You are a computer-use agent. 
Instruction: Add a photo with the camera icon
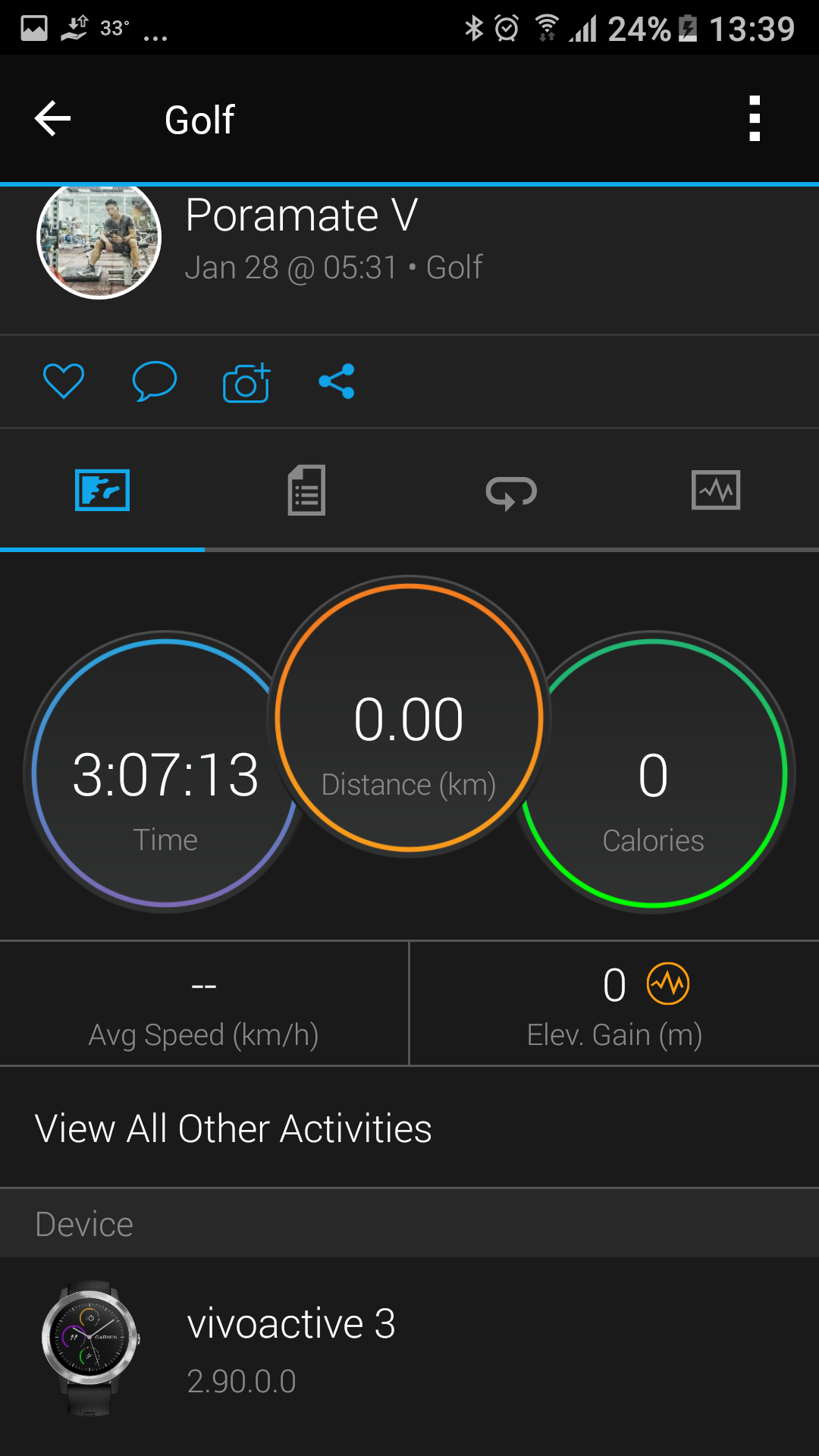[246, 381]
